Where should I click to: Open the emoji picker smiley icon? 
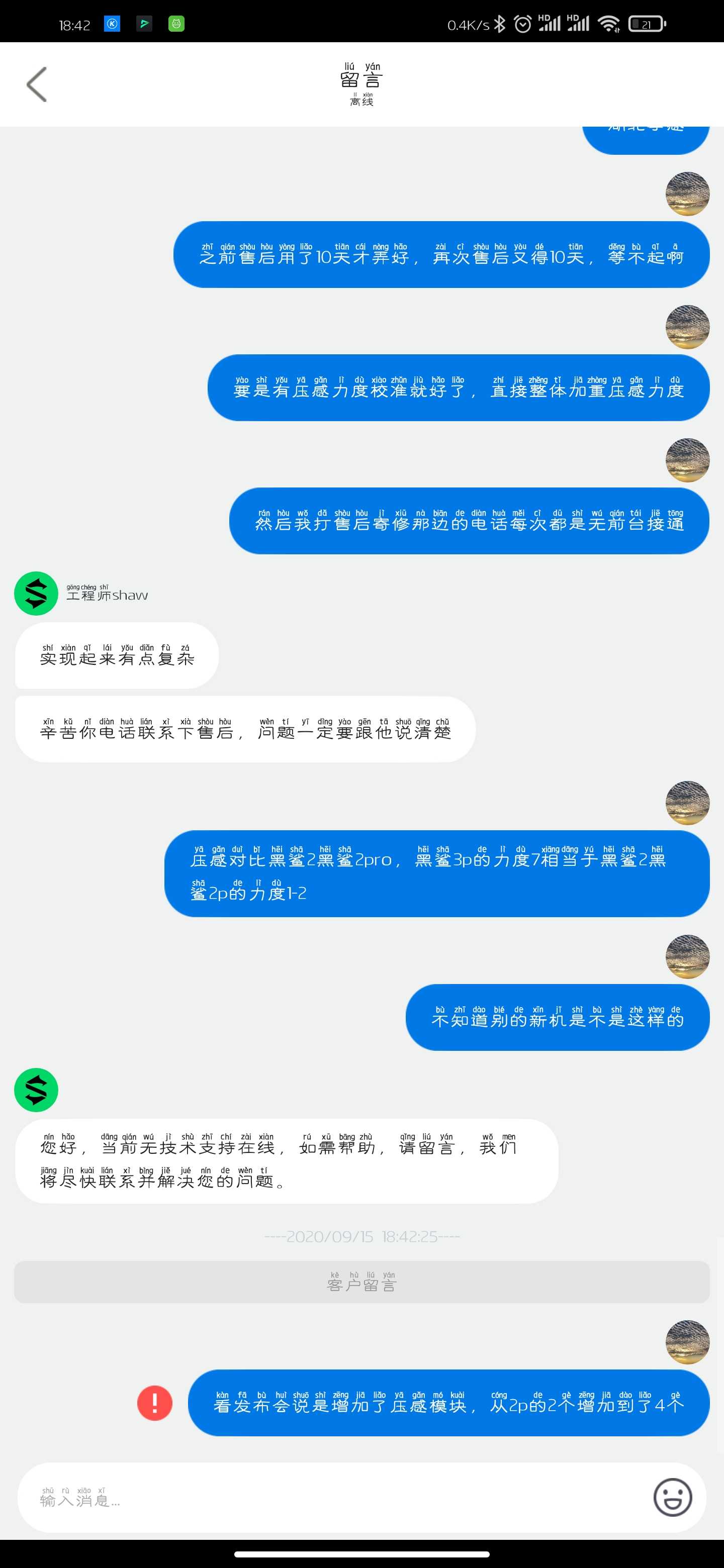click(672, 1498)
